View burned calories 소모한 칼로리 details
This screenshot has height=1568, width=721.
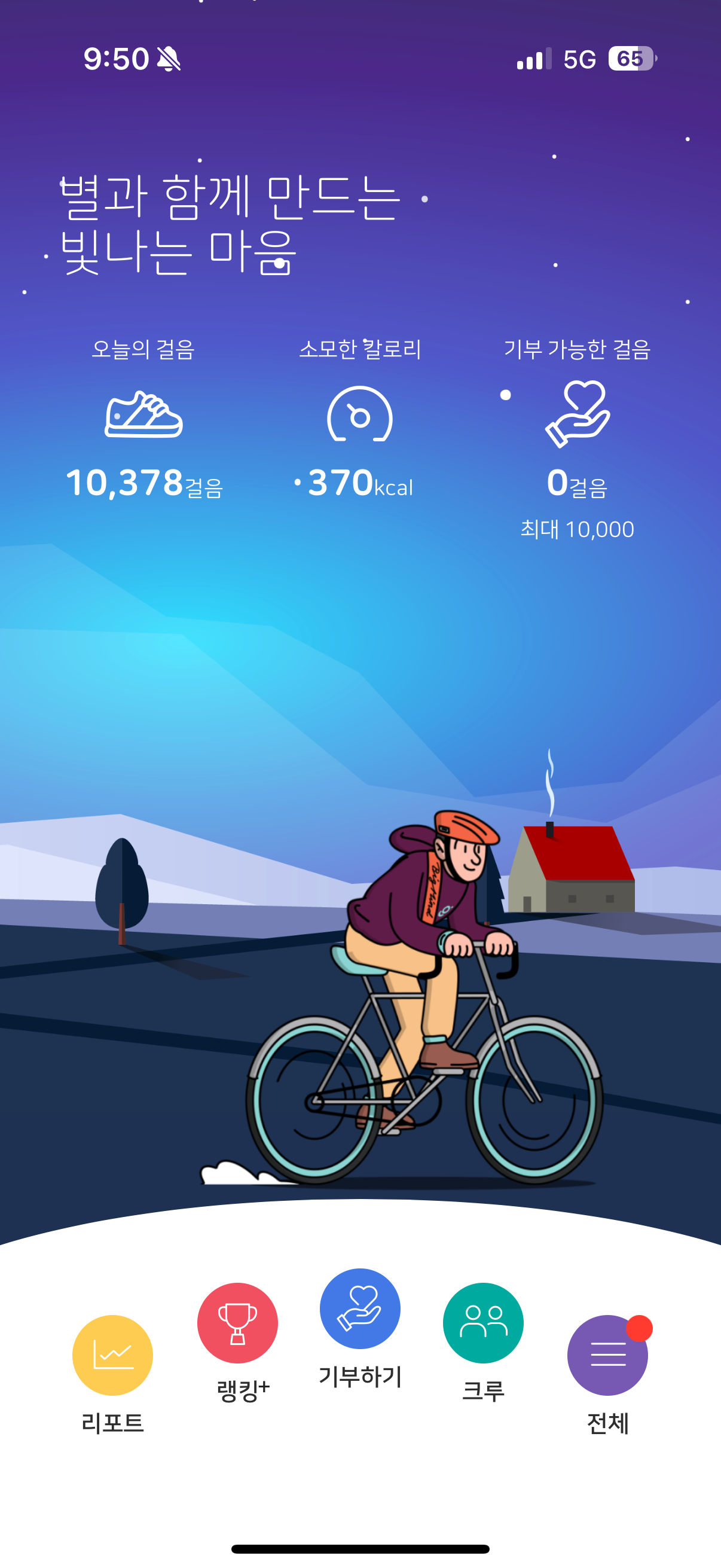coord(359,419)
